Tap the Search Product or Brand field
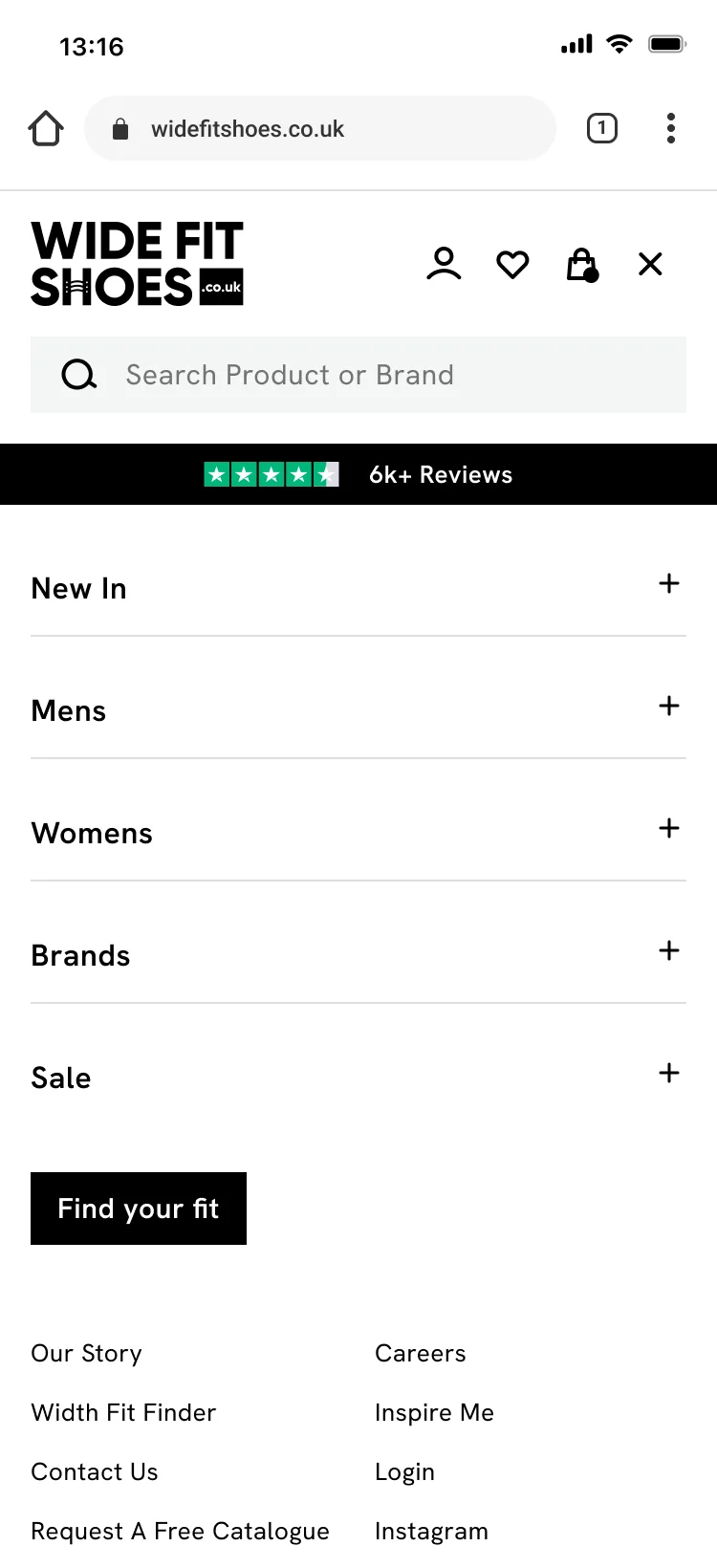 point(358,375)
